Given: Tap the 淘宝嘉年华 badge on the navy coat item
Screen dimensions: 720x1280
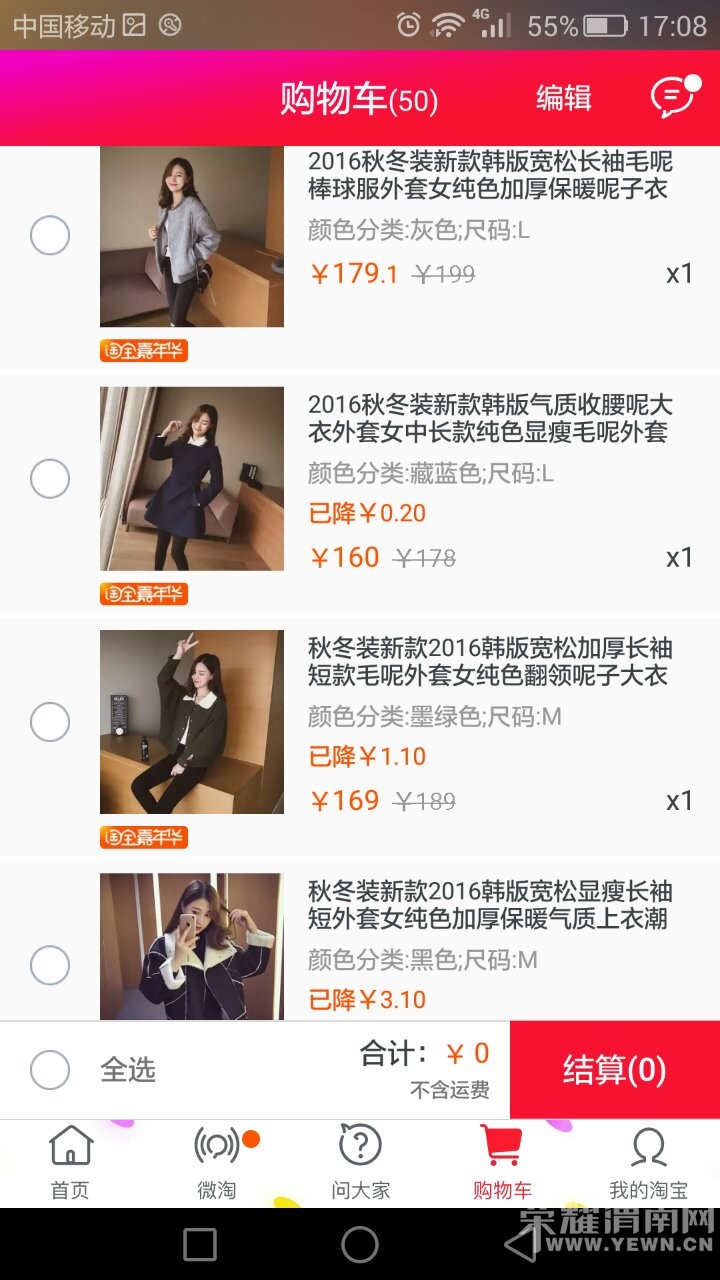Looking at the screenshot, I should [x=144, y=595].
